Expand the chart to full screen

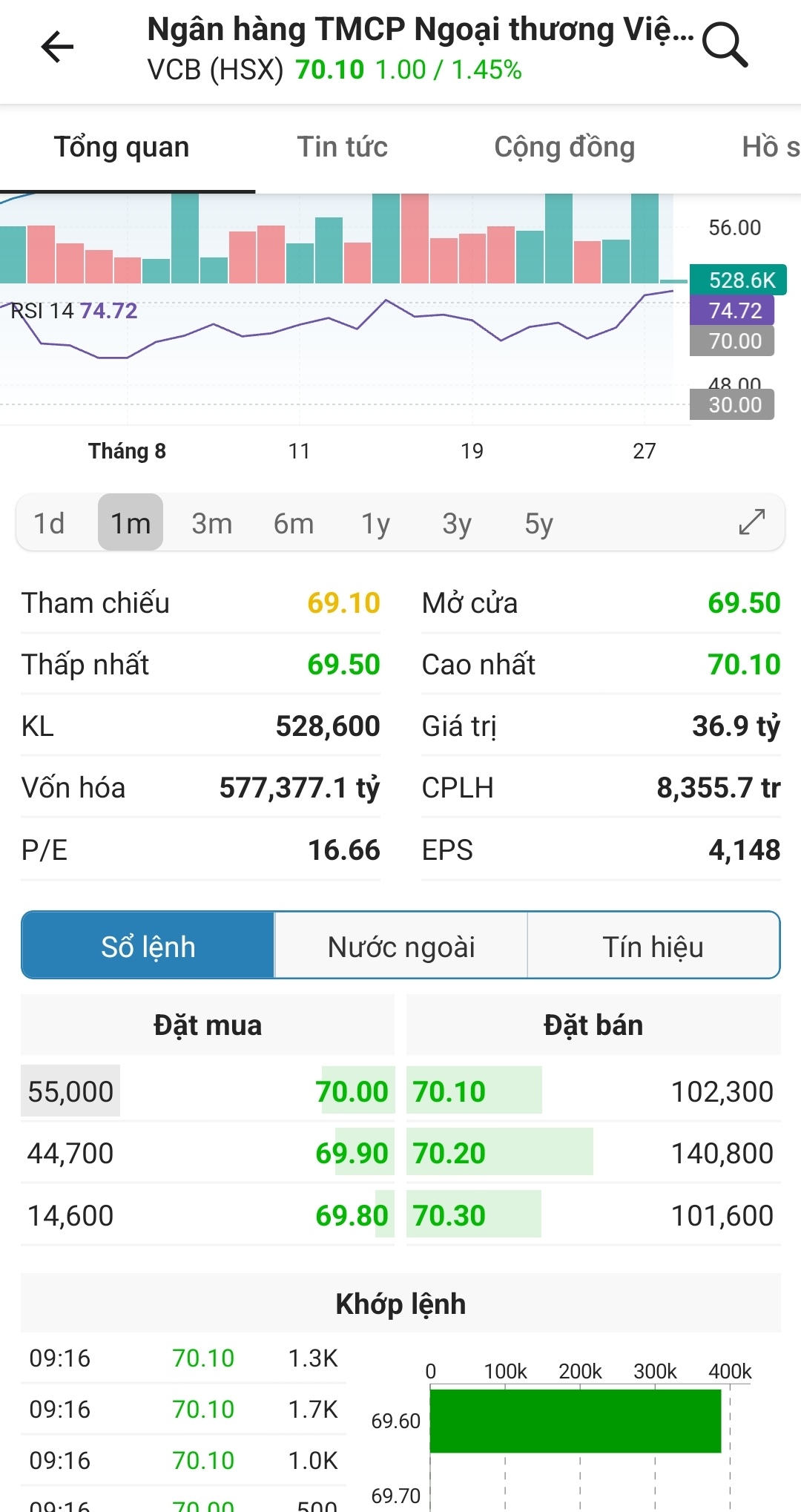(x=752, y=522)
